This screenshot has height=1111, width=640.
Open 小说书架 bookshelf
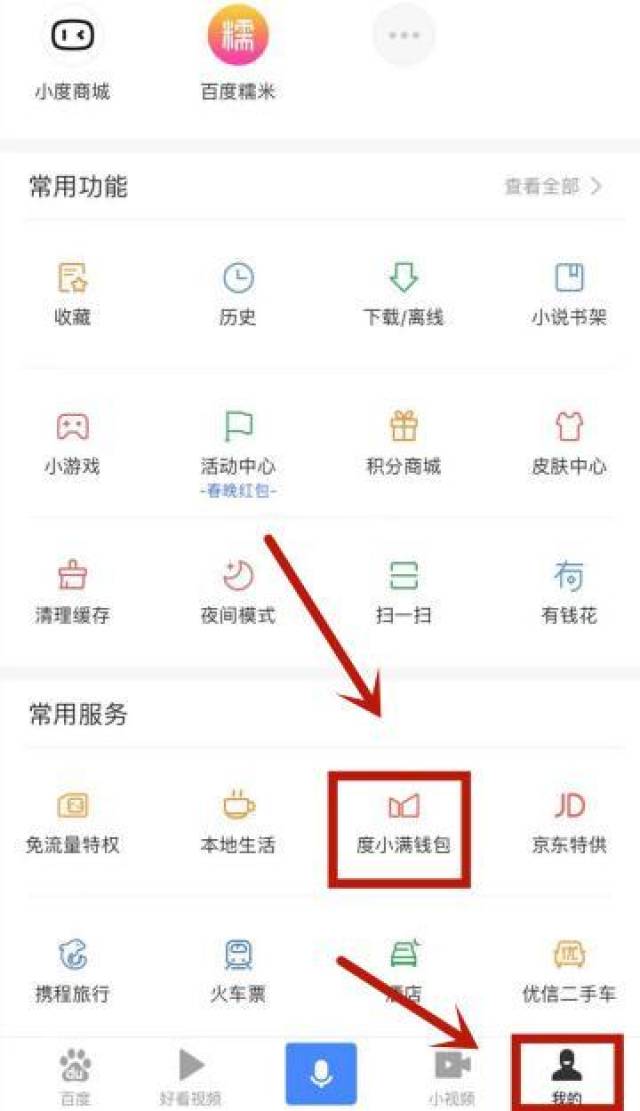pos(569,294)
